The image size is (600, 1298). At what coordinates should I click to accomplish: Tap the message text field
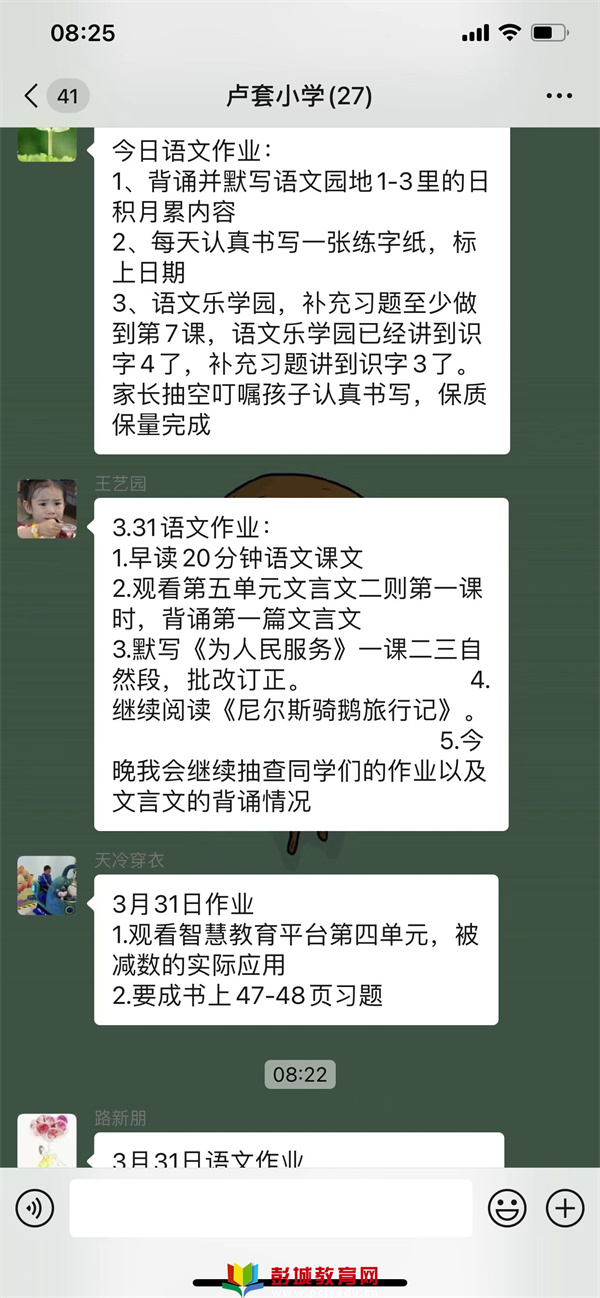(270, 1208)
